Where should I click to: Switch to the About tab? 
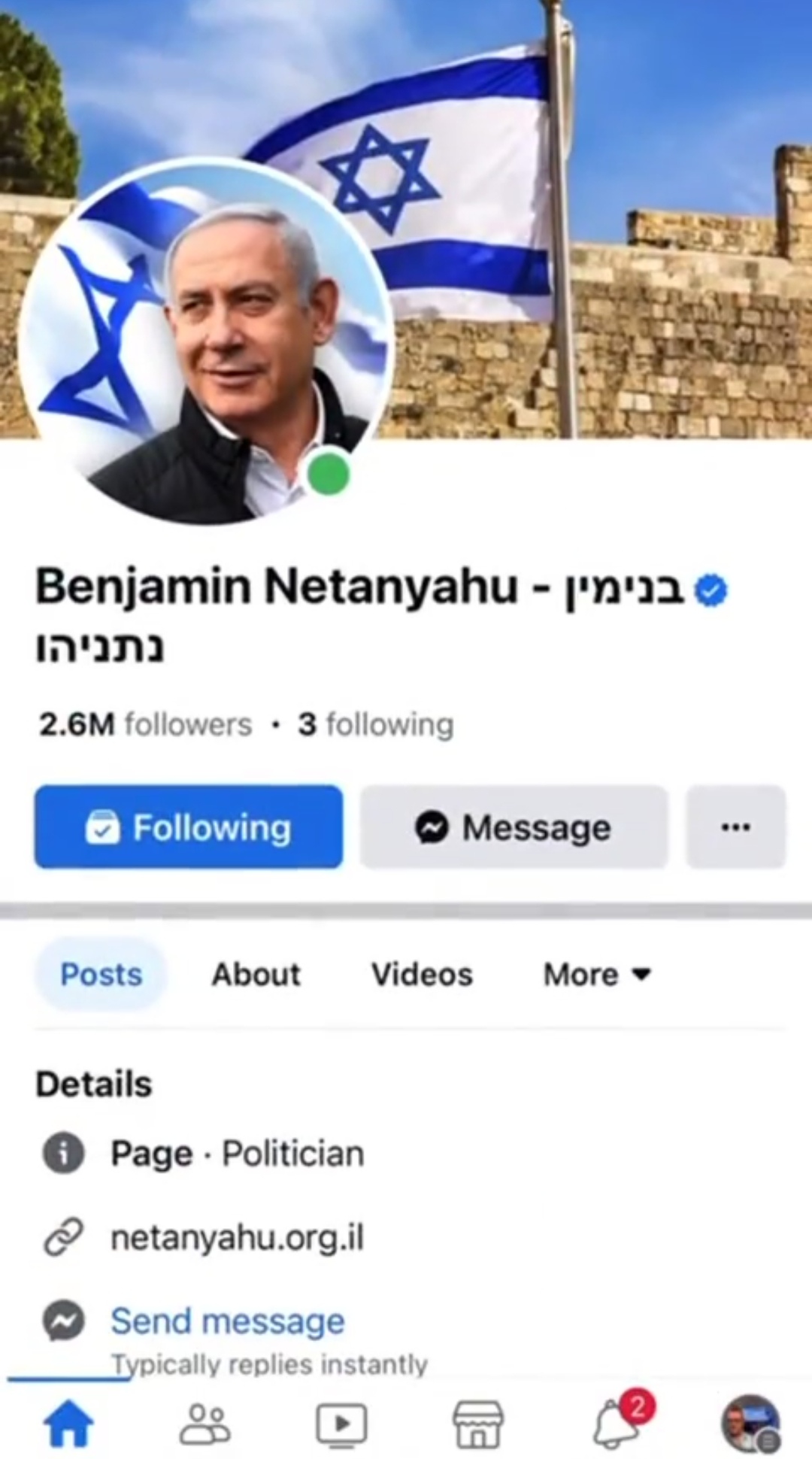256,974
